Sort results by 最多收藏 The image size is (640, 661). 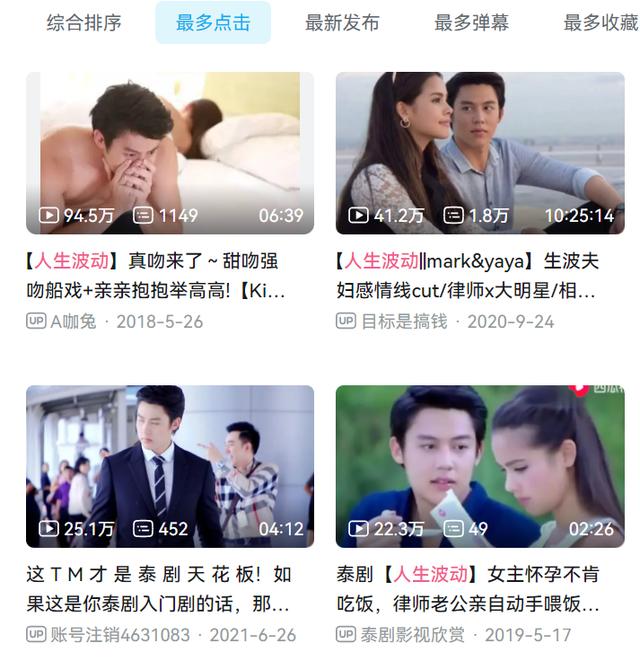tap(600, 23)
